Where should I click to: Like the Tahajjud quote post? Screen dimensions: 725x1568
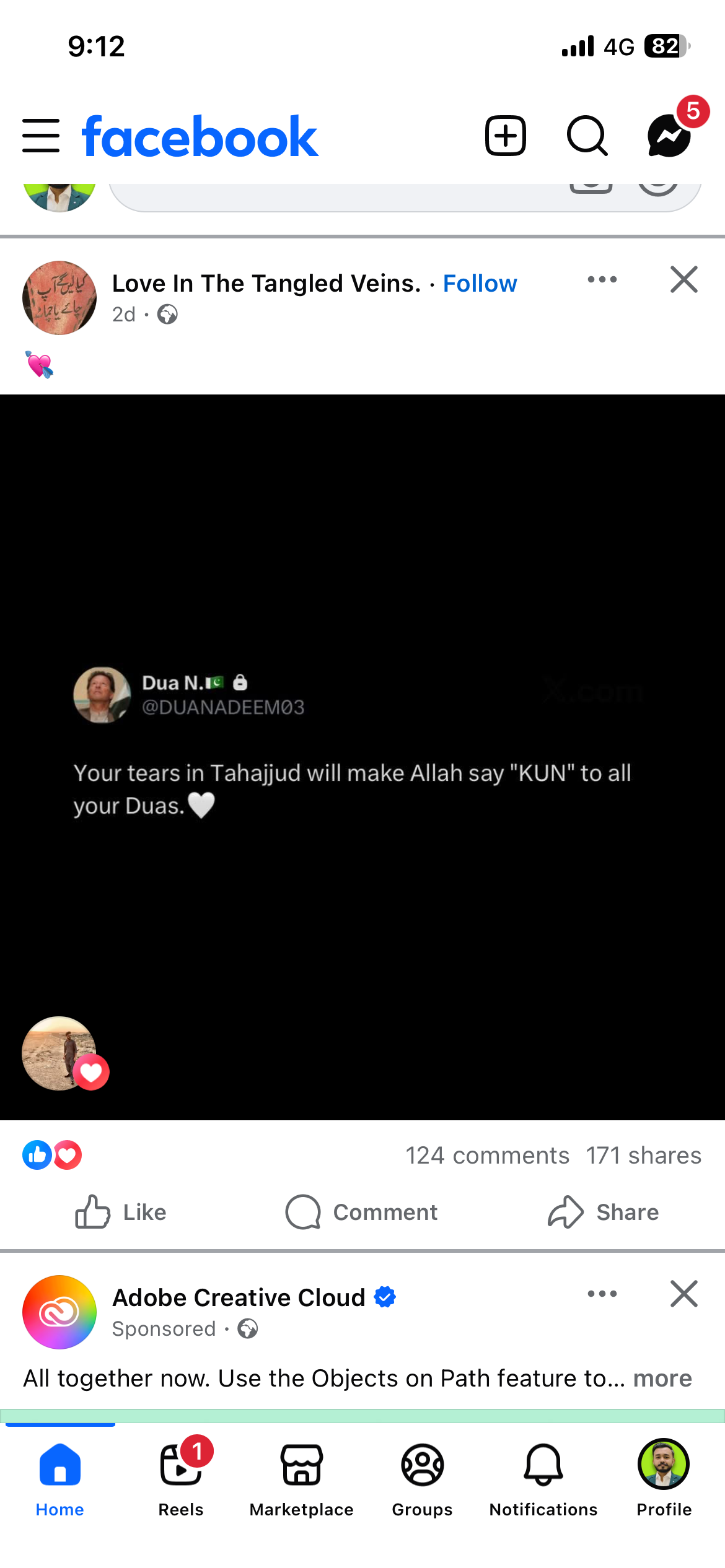[121, 1212]
